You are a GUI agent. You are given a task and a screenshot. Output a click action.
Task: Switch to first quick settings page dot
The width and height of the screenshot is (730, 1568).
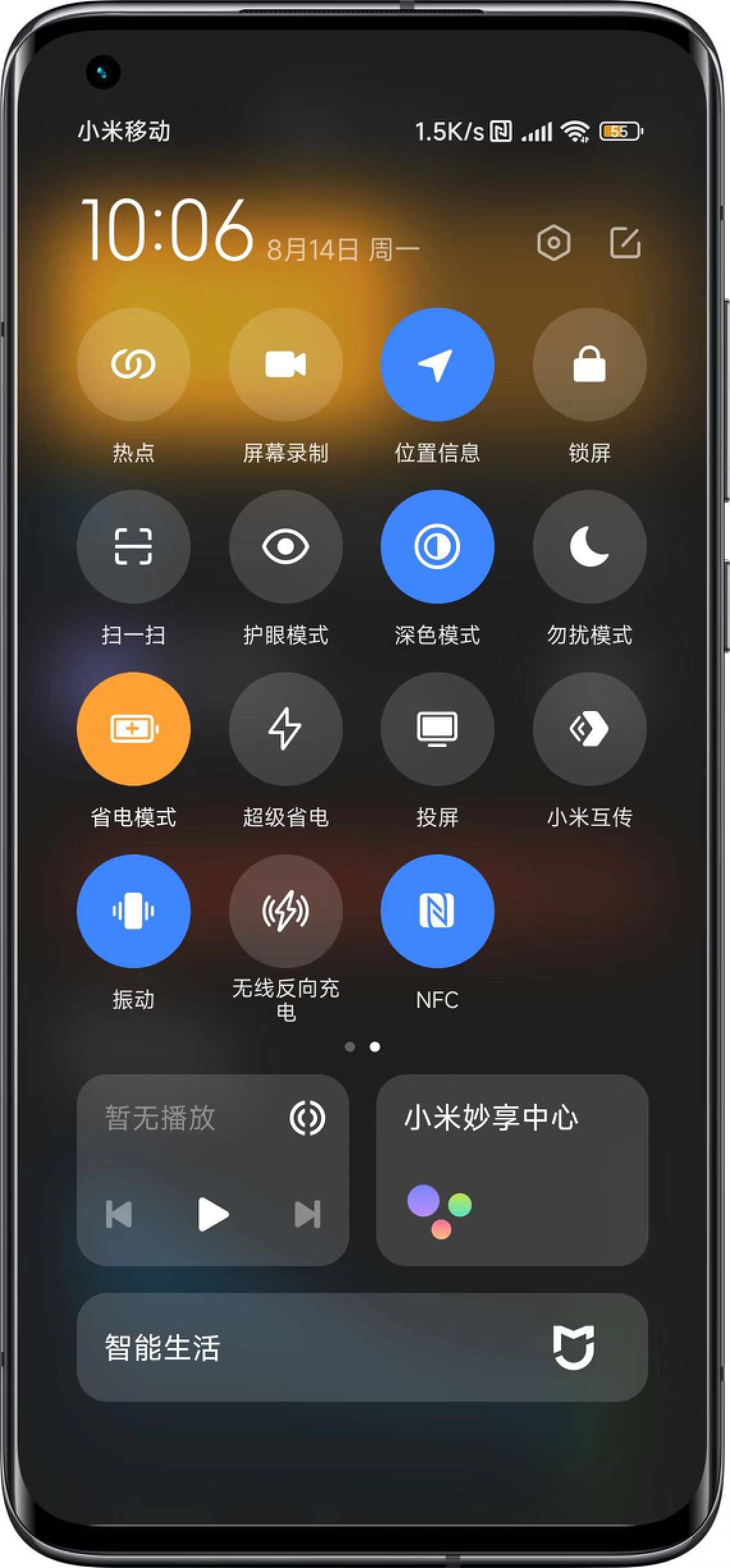coord(351,1047)
